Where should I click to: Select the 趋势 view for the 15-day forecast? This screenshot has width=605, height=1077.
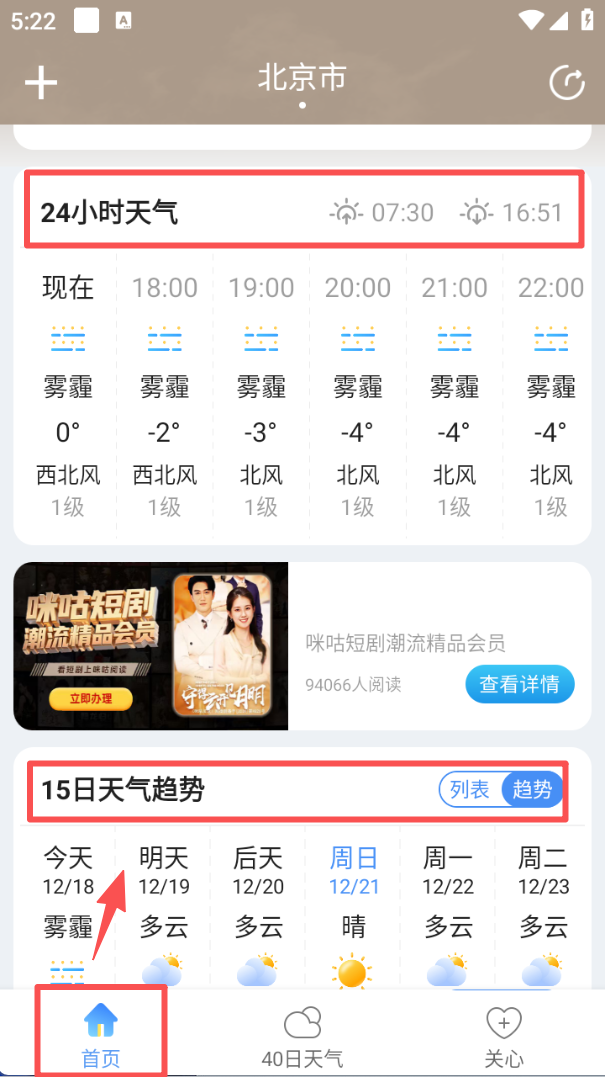(x=532, y=790)
